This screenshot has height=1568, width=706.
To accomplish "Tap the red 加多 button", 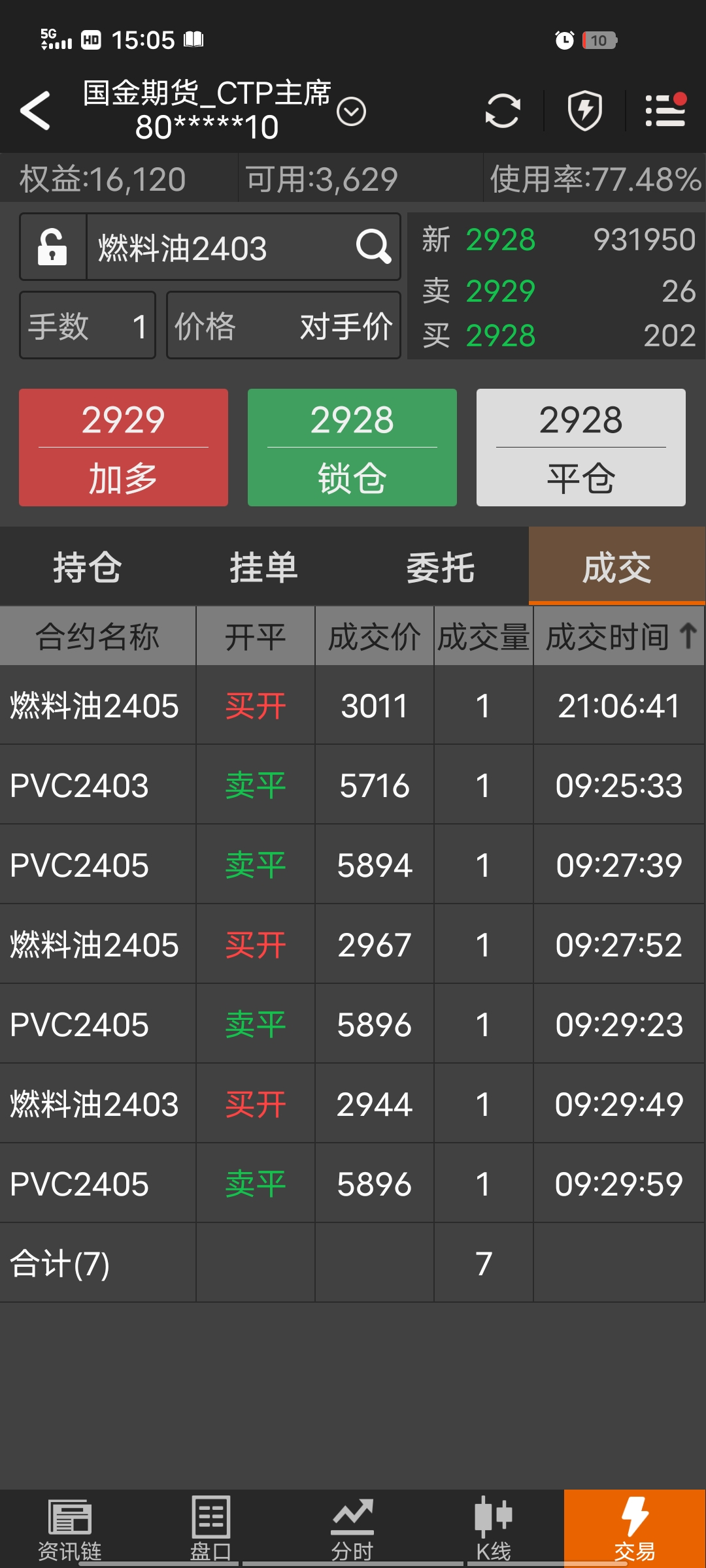I will 124,448.
